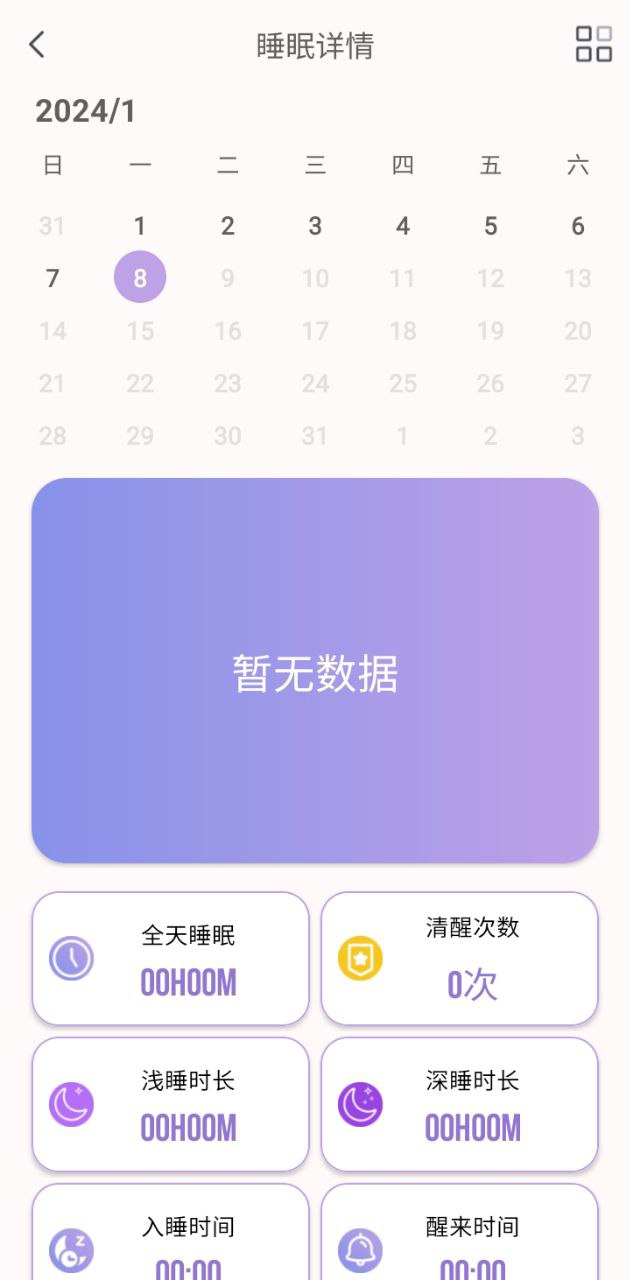Open the grid view icon
Viewport: 630px width, 1280px height.
click(593, 44)
